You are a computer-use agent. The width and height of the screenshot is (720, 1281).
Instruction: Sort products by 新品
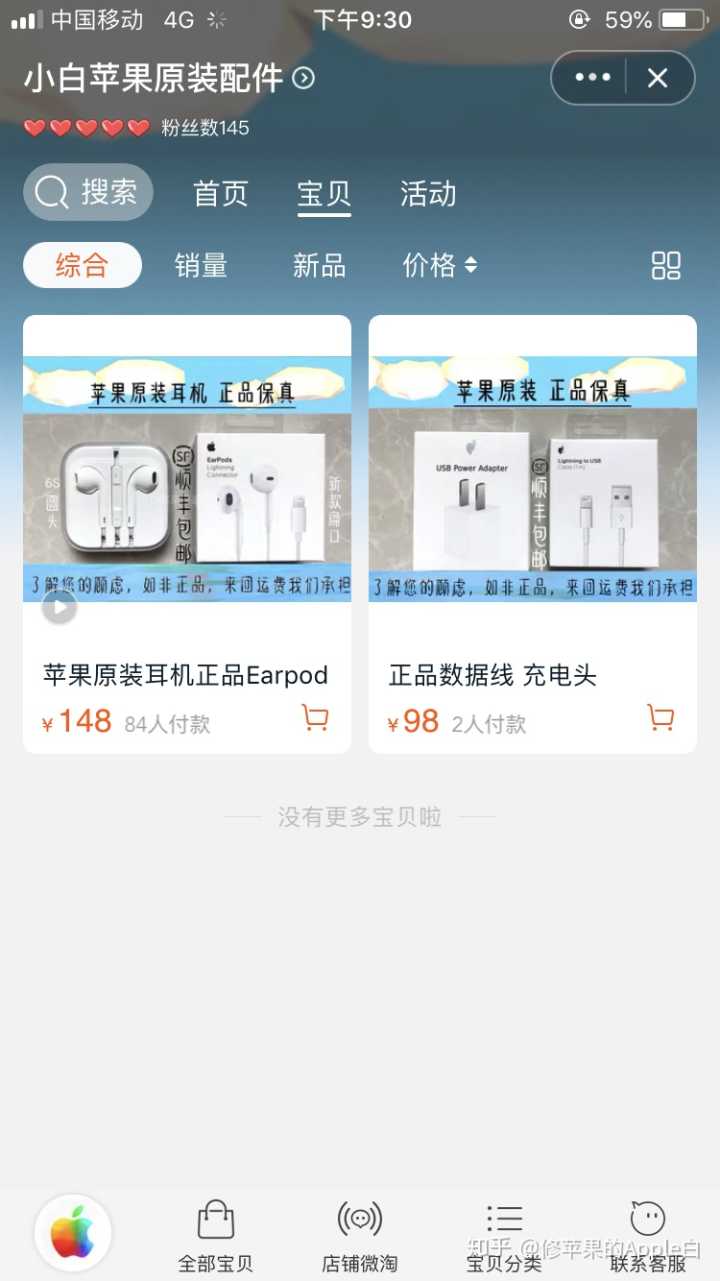(319, 265)
